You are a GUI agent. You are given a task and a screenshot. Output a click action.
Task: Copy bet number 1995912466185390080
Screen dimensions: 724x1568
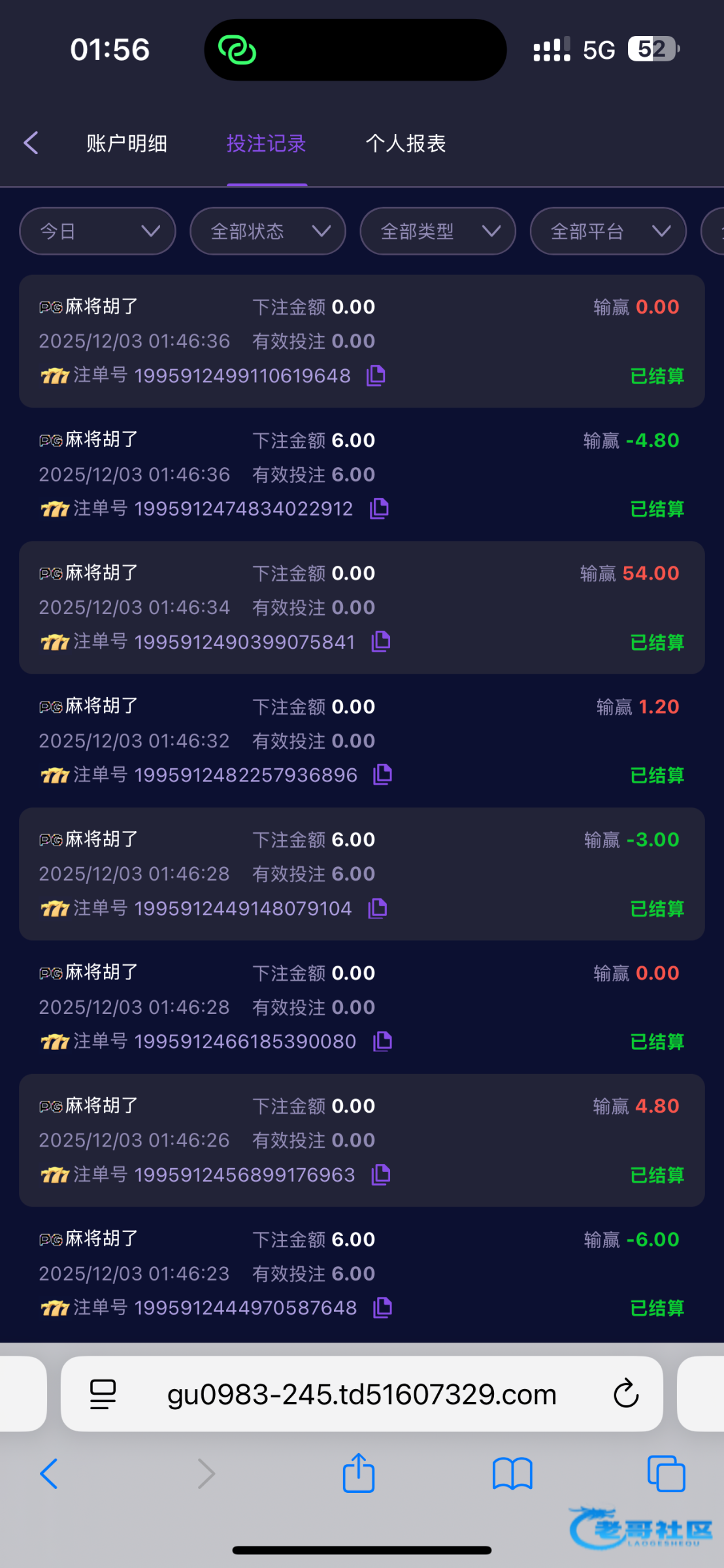[382, 1041]
